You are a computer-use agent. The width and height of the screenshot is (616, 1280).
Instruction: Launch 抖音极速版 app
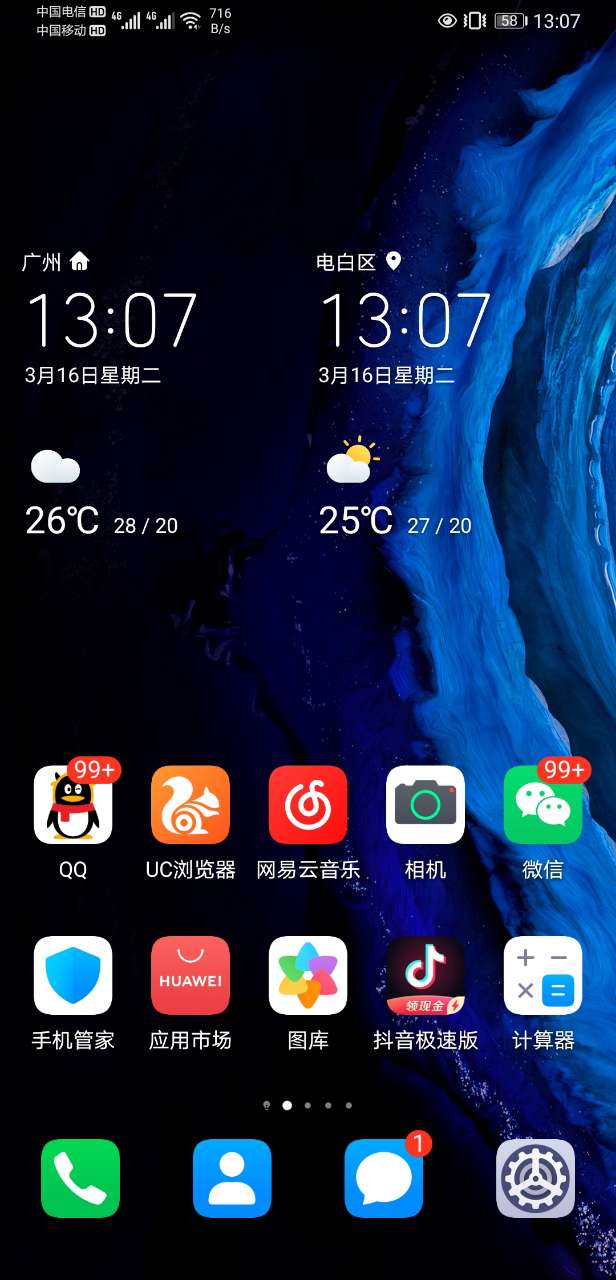(x=425, y=976)
